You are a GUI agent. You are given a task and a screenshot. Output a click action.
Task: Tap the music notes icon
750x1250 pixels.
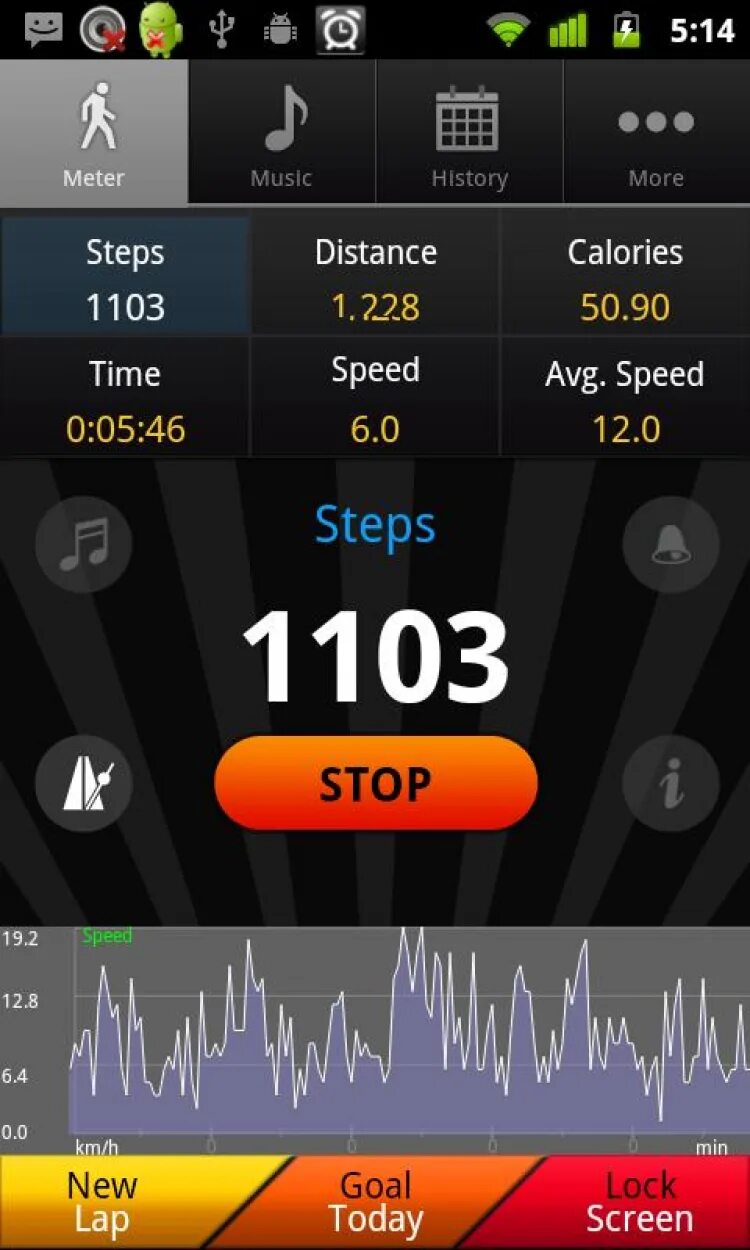(x=83, y=545)
